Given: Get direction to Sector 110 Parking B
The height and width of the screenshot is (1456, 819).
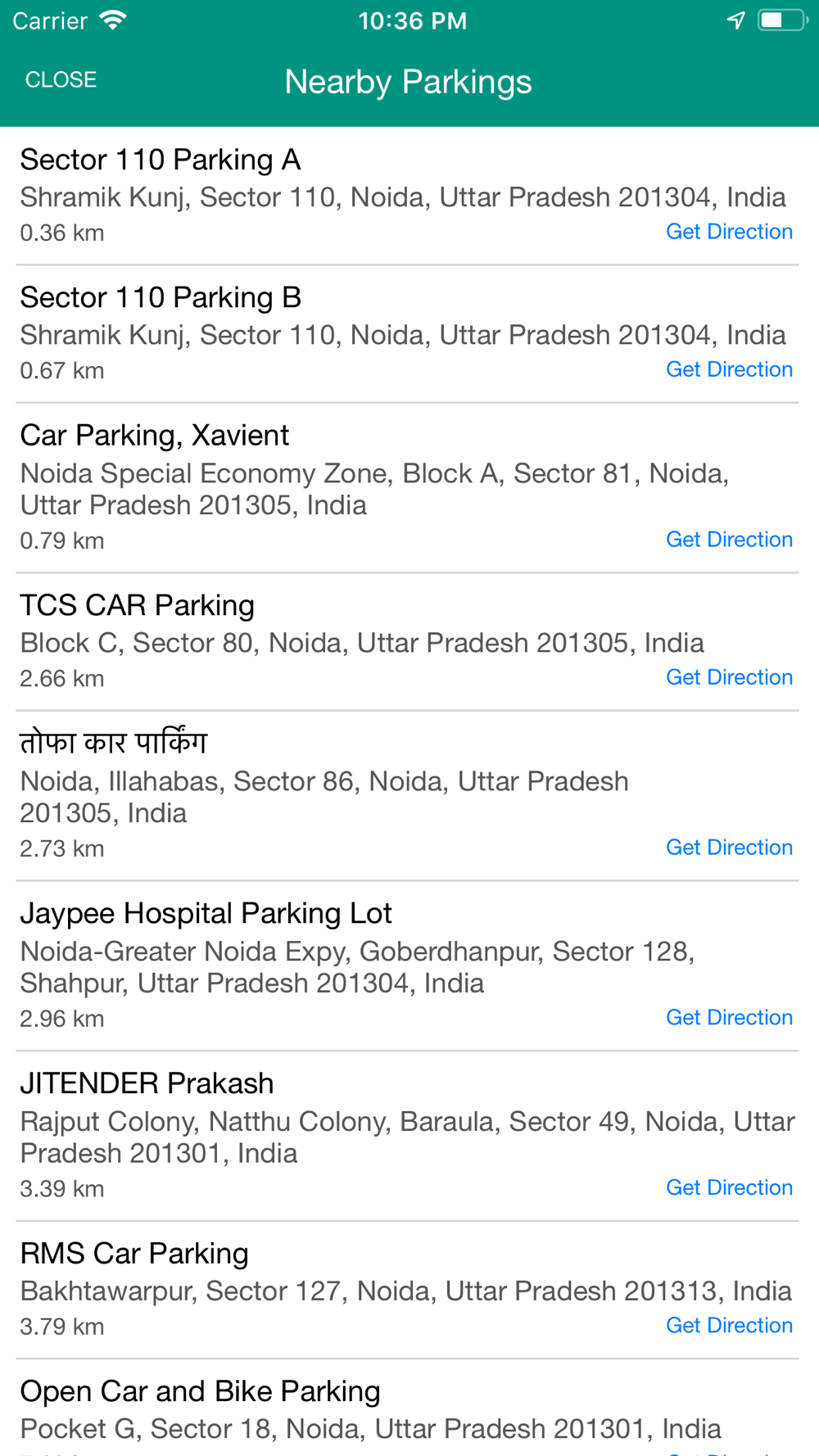Looking at the screenshot, I should coord(729,369).
